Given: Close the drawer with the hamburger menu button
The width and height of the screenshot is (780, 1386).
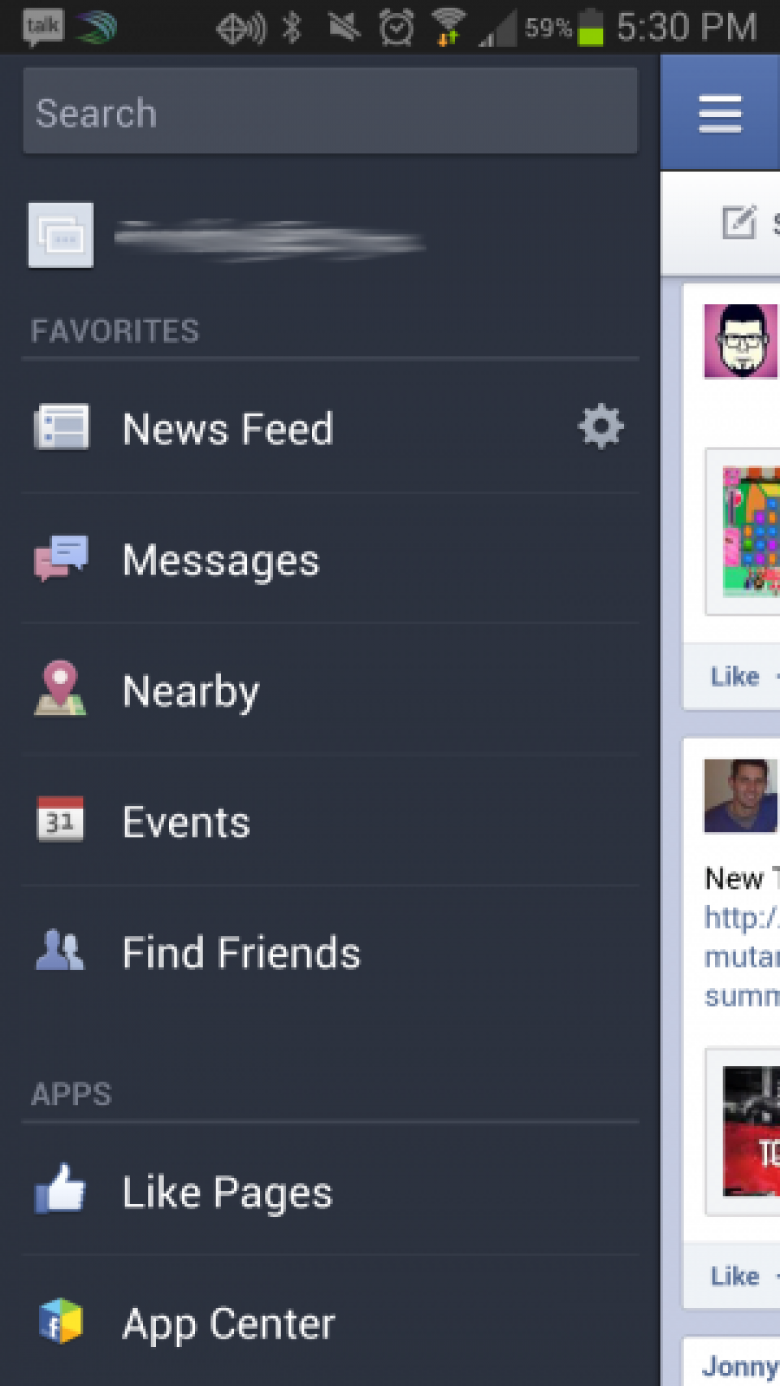Looking at the screenshot, I should pyautogui.click(x=720, y=113).
